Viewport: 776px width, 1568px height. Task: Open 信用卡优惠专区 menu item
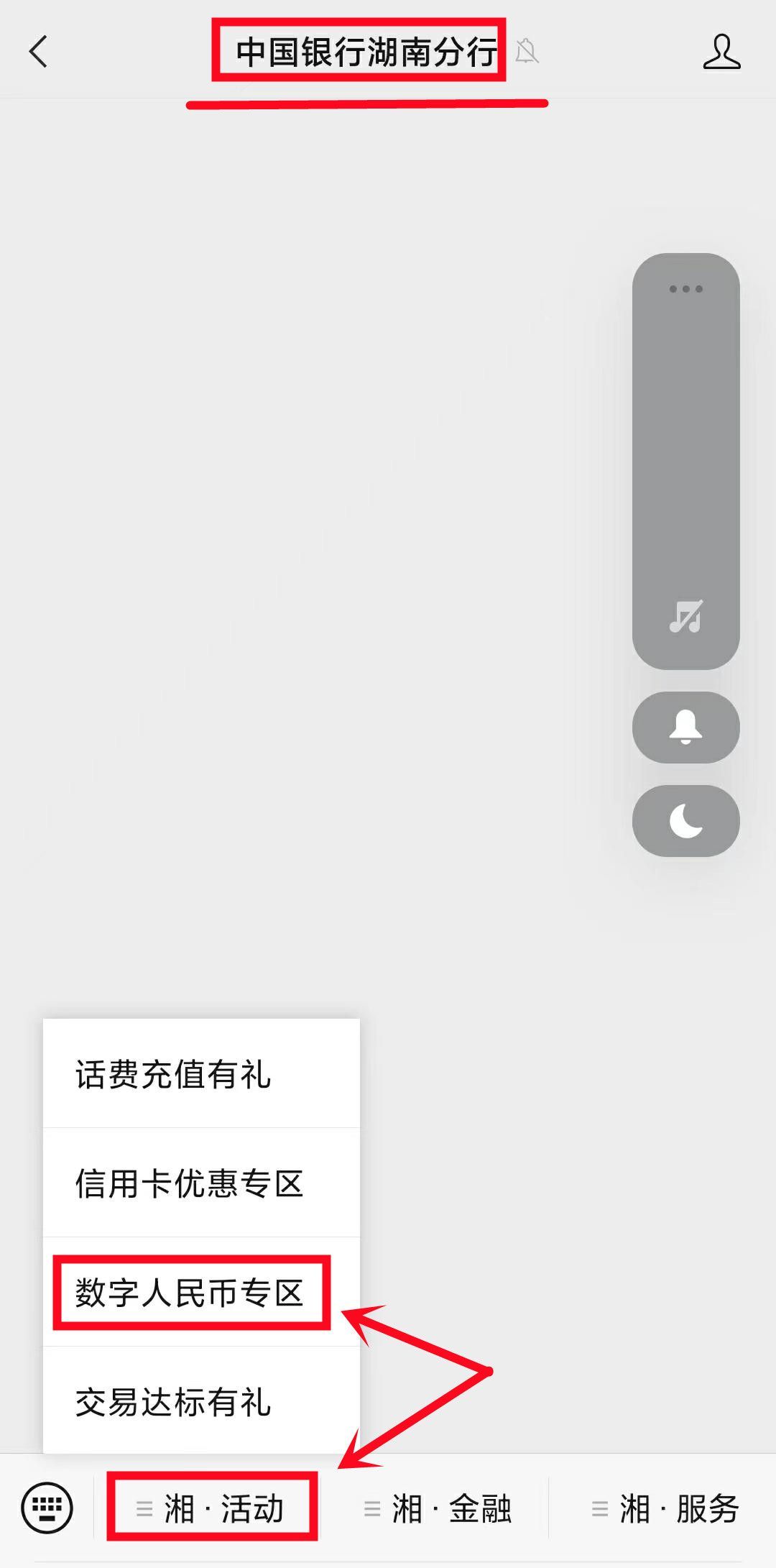190,1184
